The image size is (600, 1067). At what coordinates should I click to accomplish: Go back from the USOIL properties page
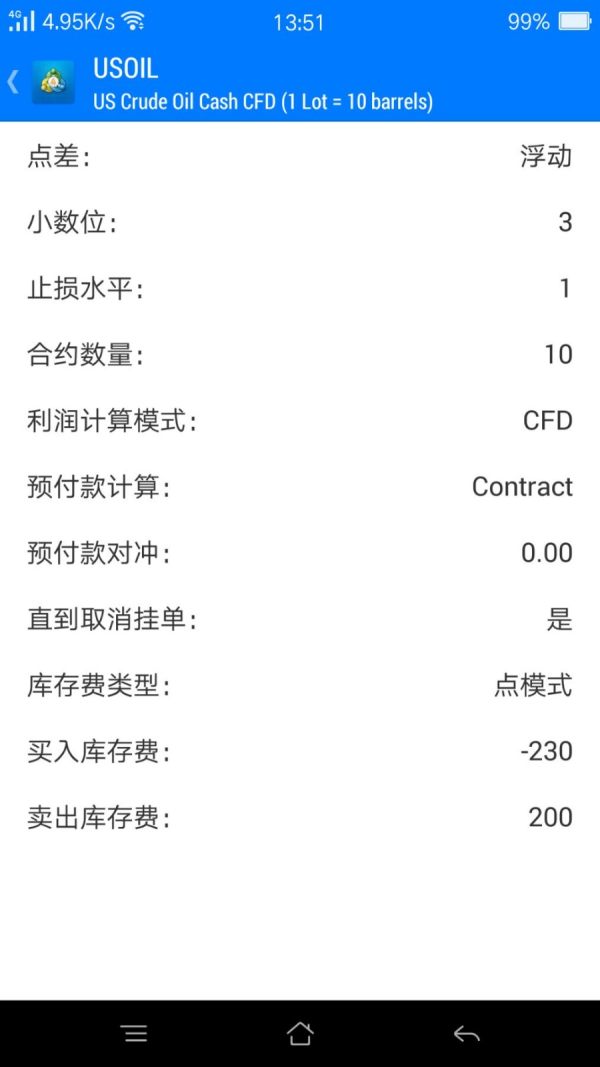coord(13,82)
